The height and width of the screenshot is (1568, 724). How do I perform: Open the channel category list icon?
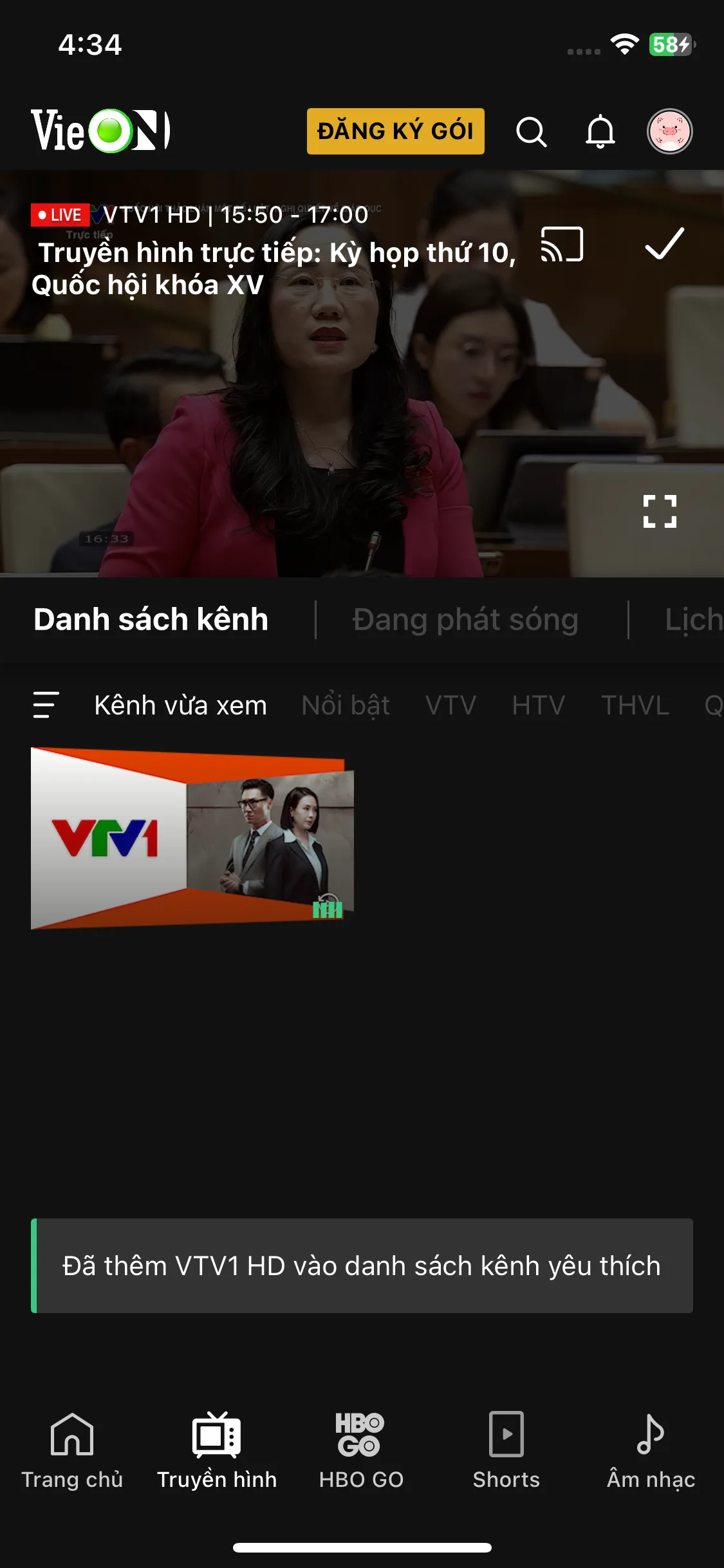[46, 705]
